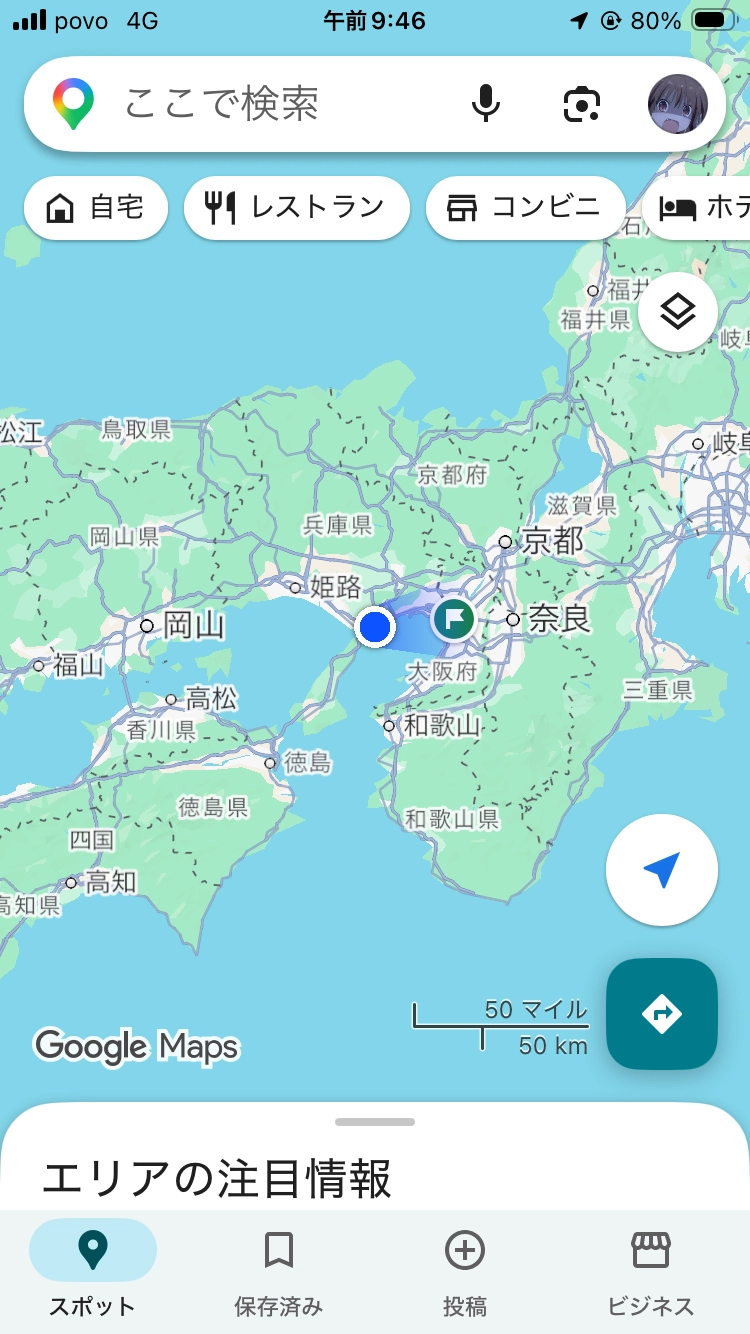
Task: Open camera lens search
Action: pyautogui.click(x=582, y=104)
